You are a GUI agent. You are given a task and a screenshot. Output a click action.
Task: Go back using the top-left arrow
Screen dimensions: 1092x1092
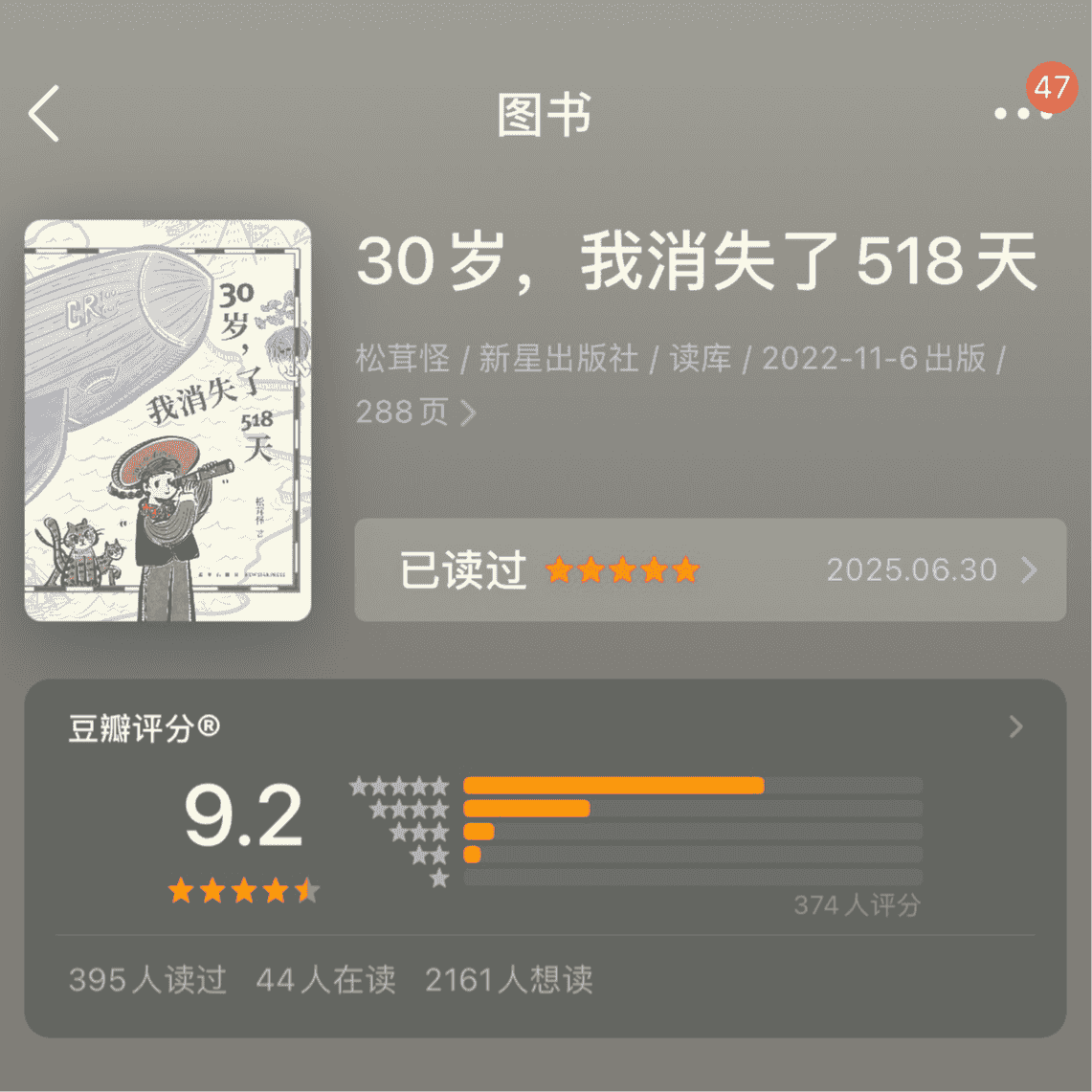pos(45,114)
